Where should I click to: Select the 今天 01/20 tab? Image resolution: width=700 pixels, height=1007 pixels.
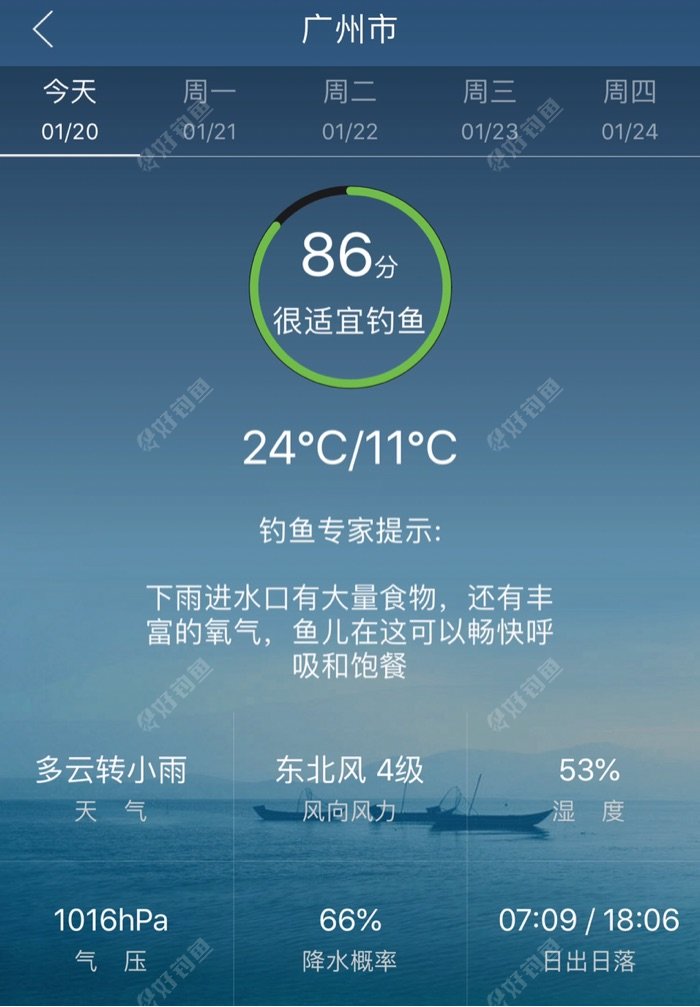click(70, 111)
